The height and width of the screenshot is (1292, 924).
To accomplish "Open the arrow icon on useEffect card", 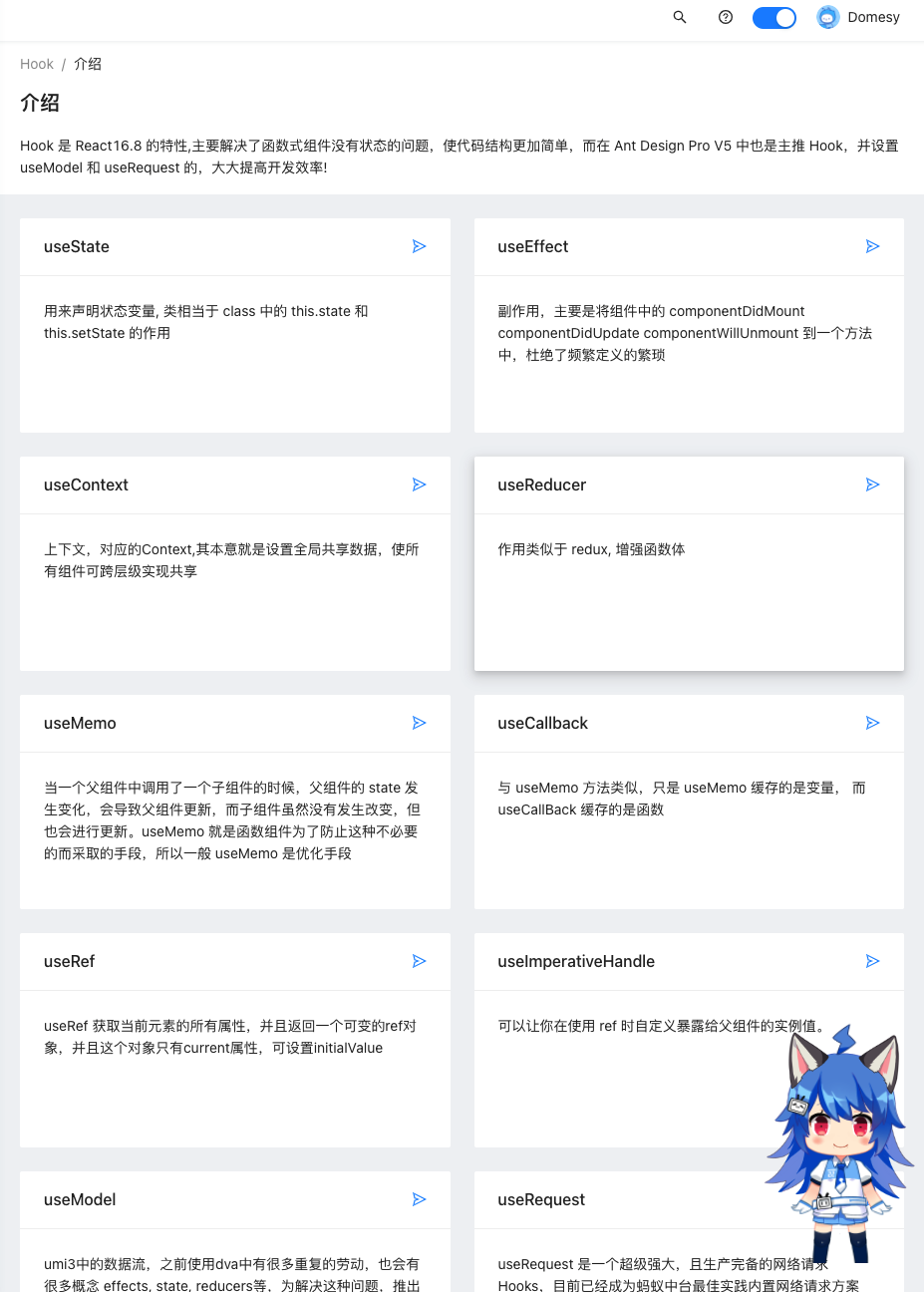I will coord(873,246).
